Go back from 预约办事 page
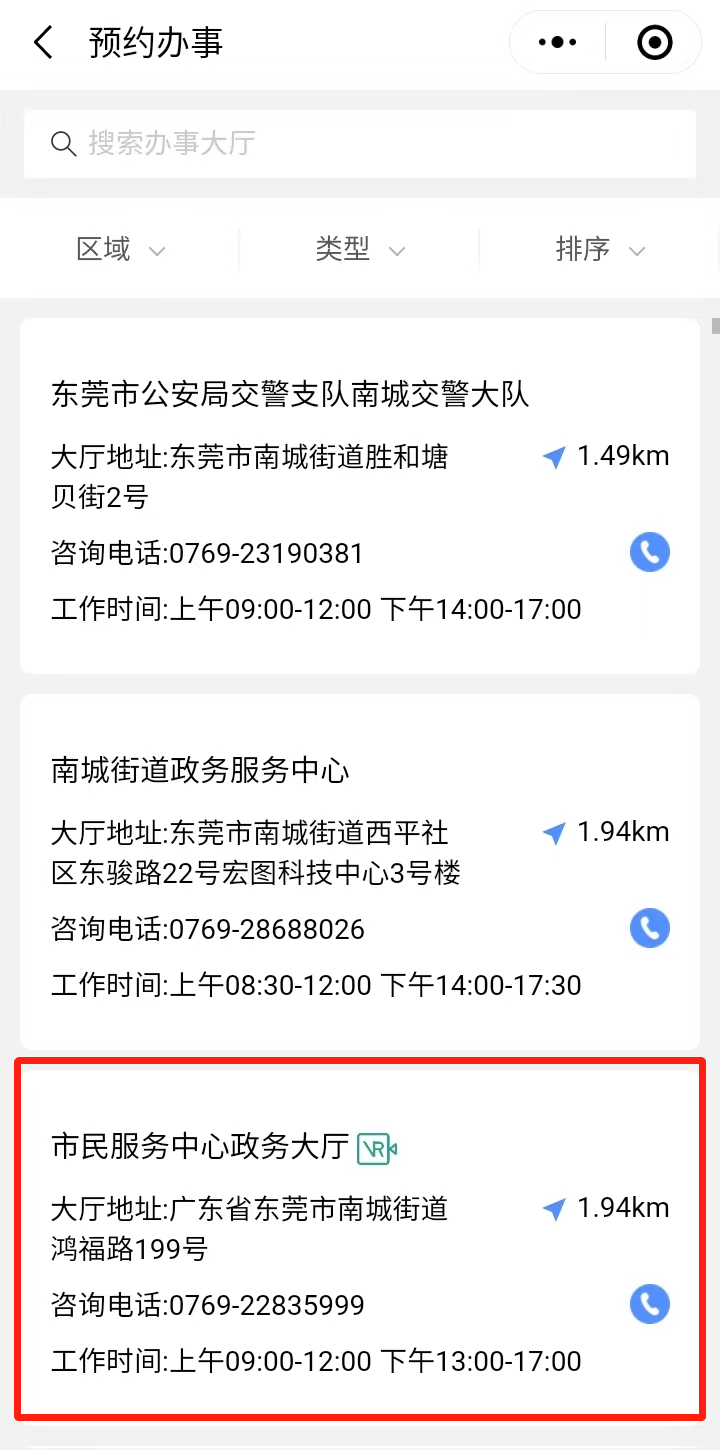The width and height of the screenshot is (720, 1450). pyautogui.click(x=43, y=43)
